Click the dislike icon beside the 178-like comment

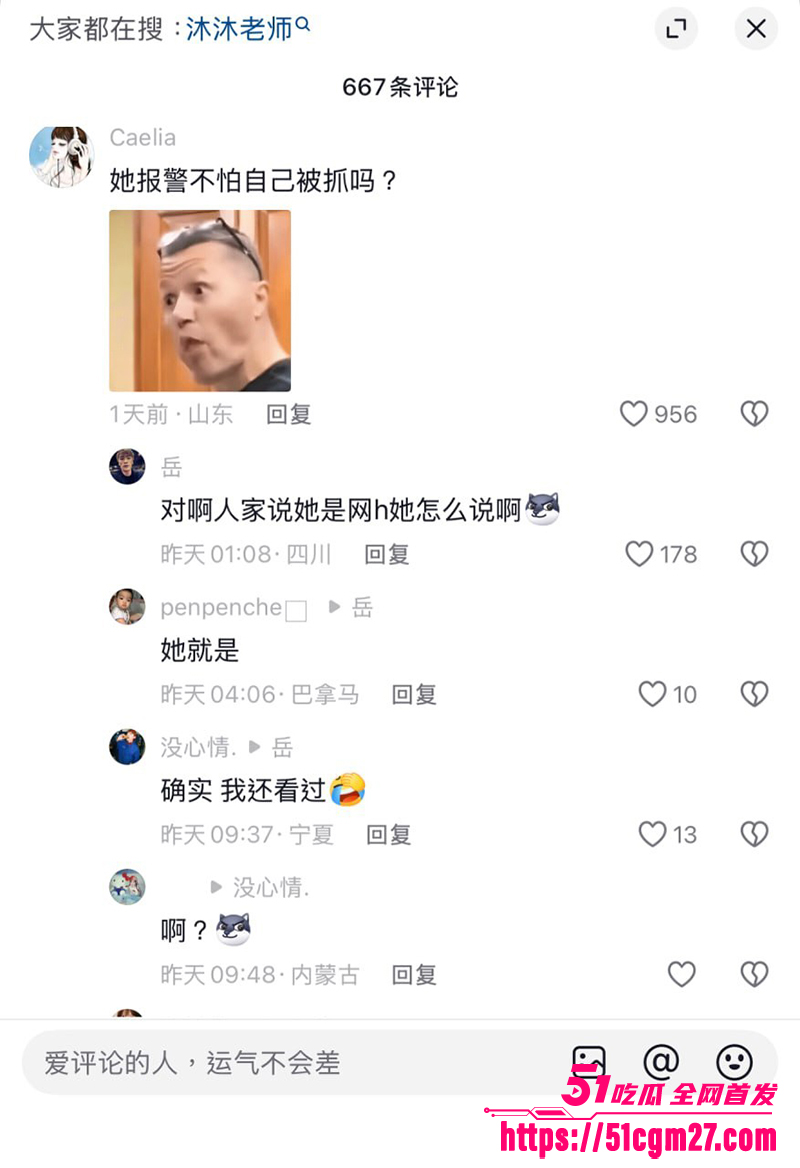pyautogui.click(x=754, y=554)
